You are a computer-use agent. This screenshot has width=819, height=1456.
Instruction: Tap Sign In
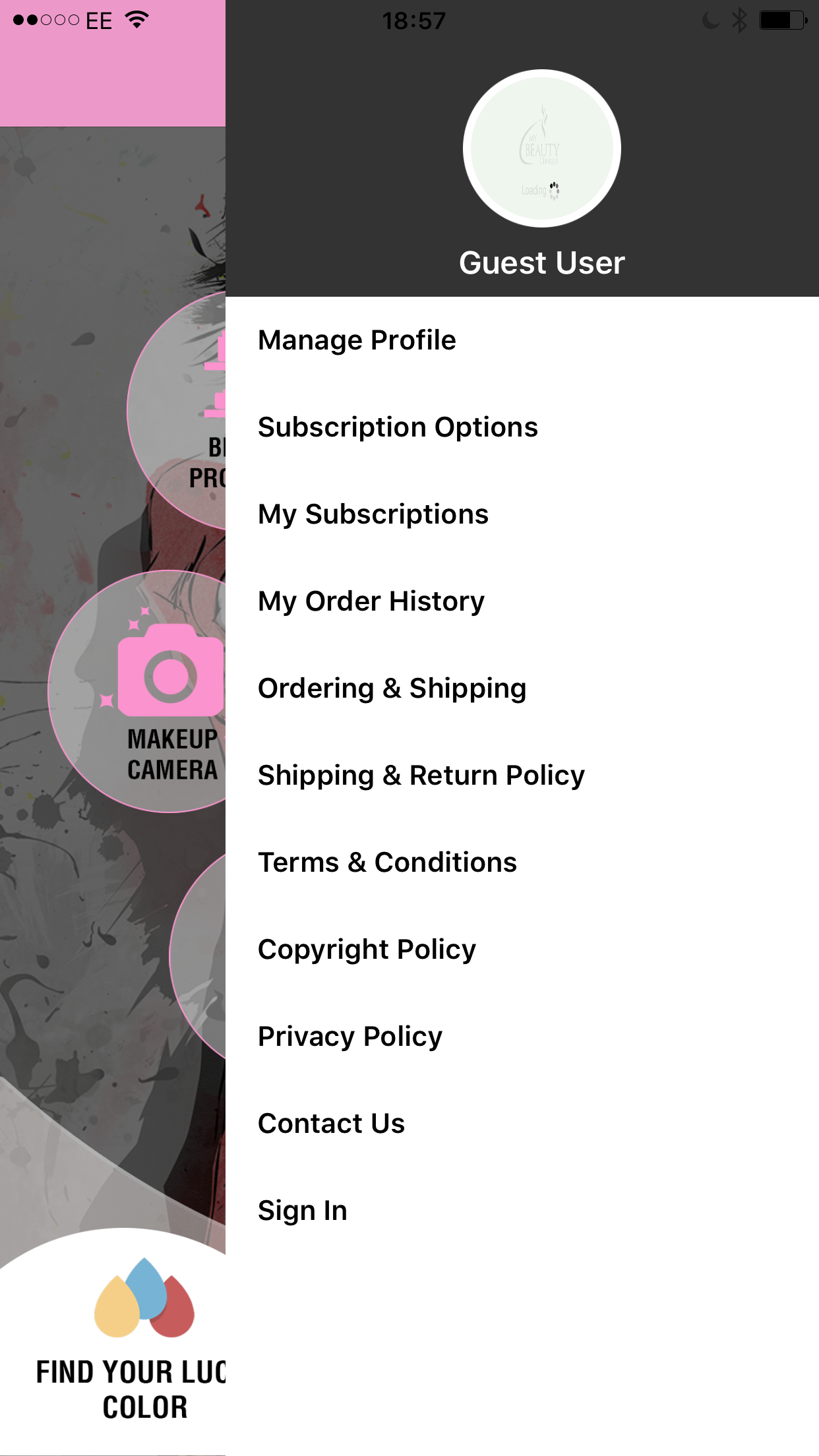pos(303,1211)
